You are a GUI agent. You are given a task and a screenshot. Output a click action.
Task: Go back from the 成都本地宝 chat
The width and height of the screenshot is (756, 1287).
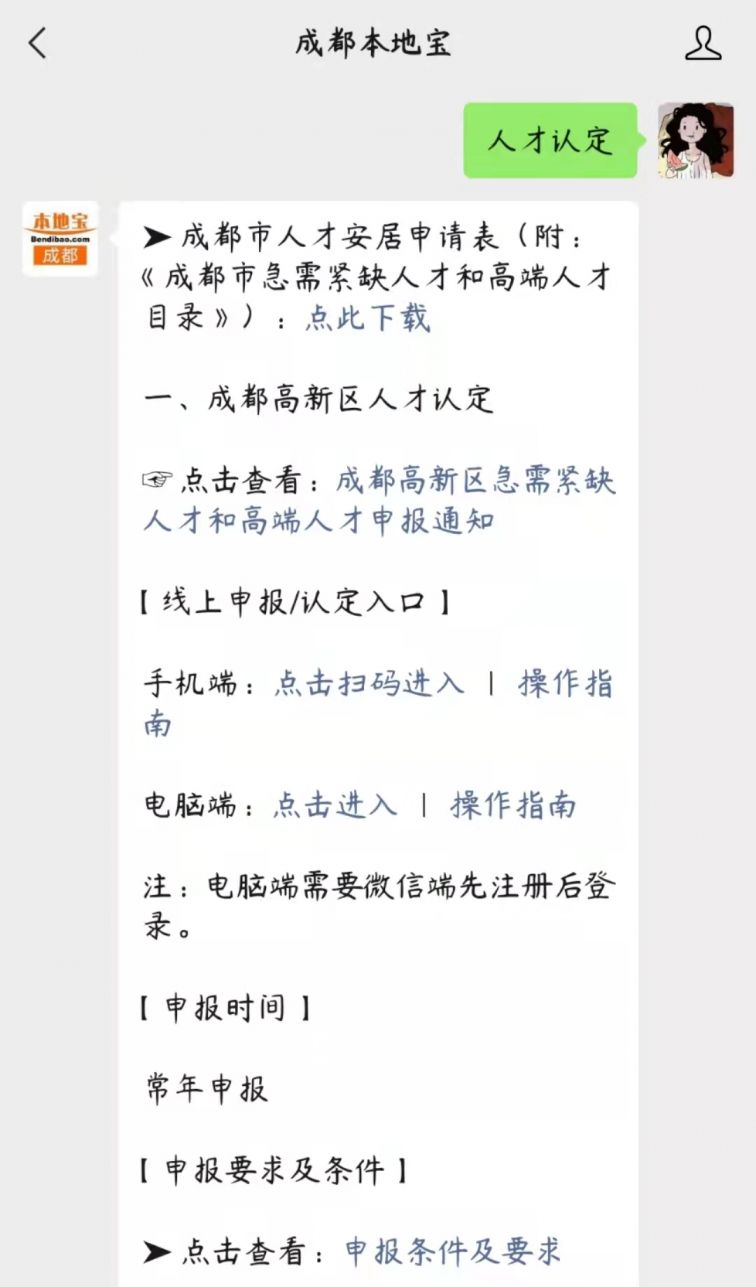(38, 43)
